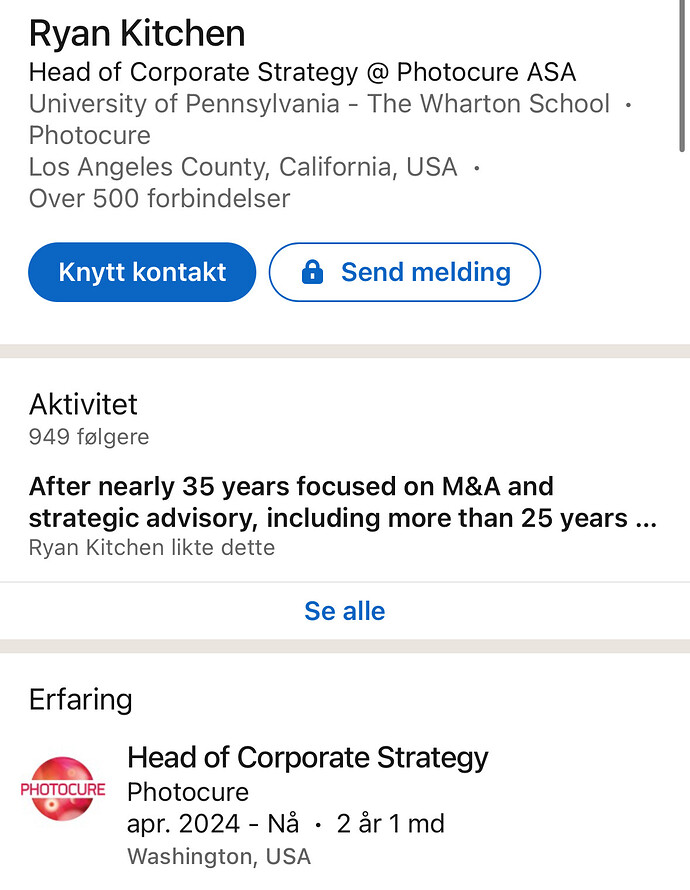Viewport: 690px width, 890px height.
Task: Open Se alle under Aktivitet
Action: click(344, 611)
